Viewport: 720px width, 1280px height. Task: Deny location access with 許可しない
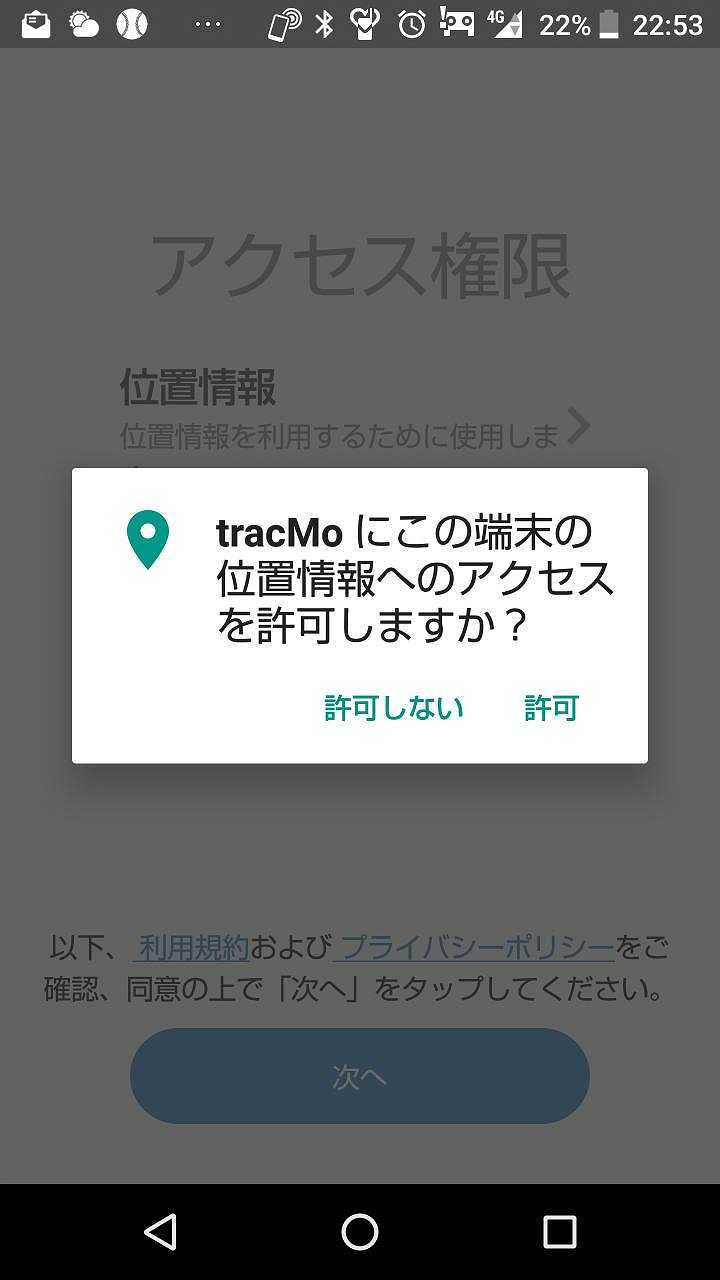tap(394, 708)
